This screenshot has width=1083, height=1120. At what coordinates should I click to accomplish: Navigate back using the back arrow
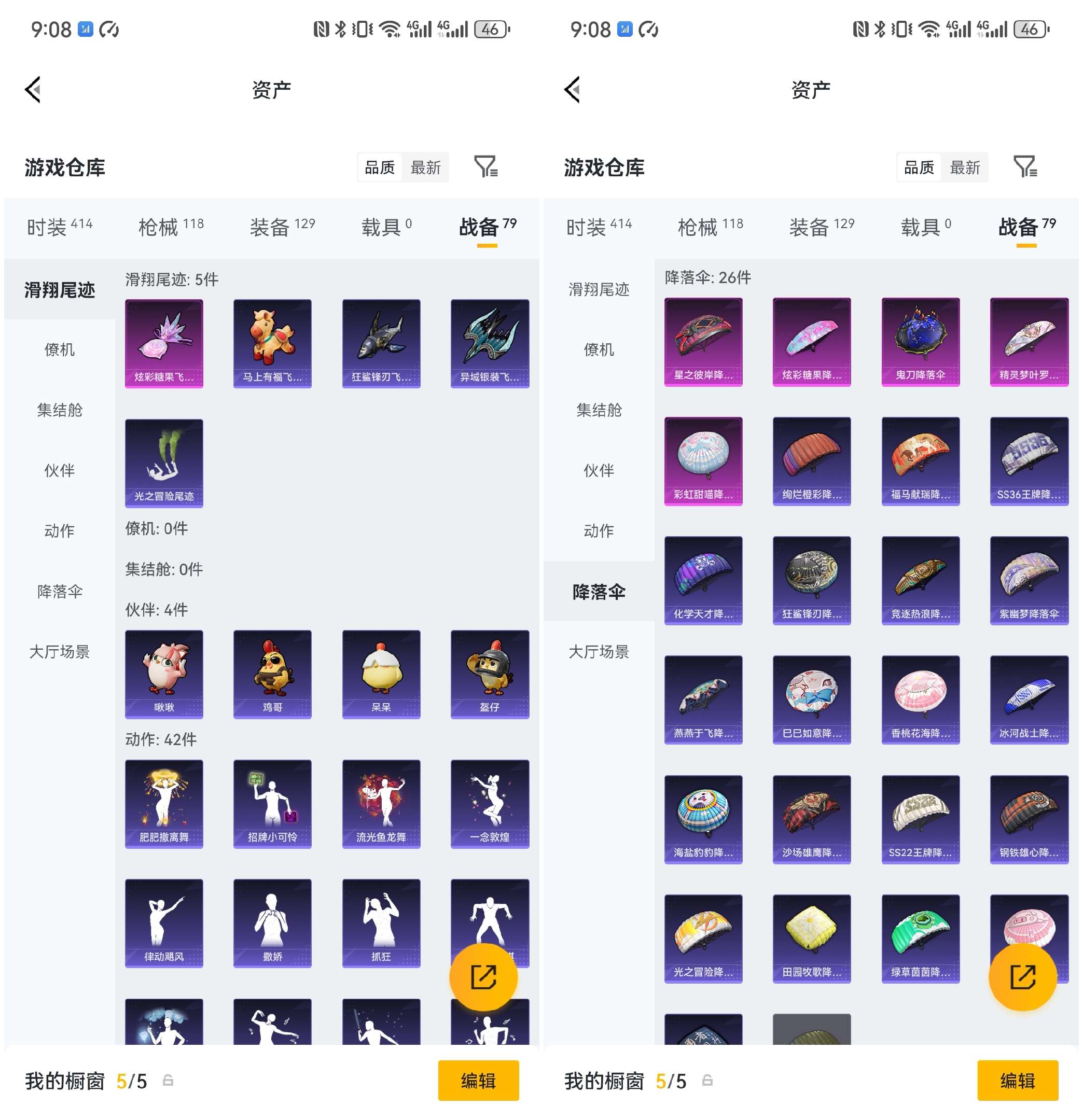tap(33, 89)
